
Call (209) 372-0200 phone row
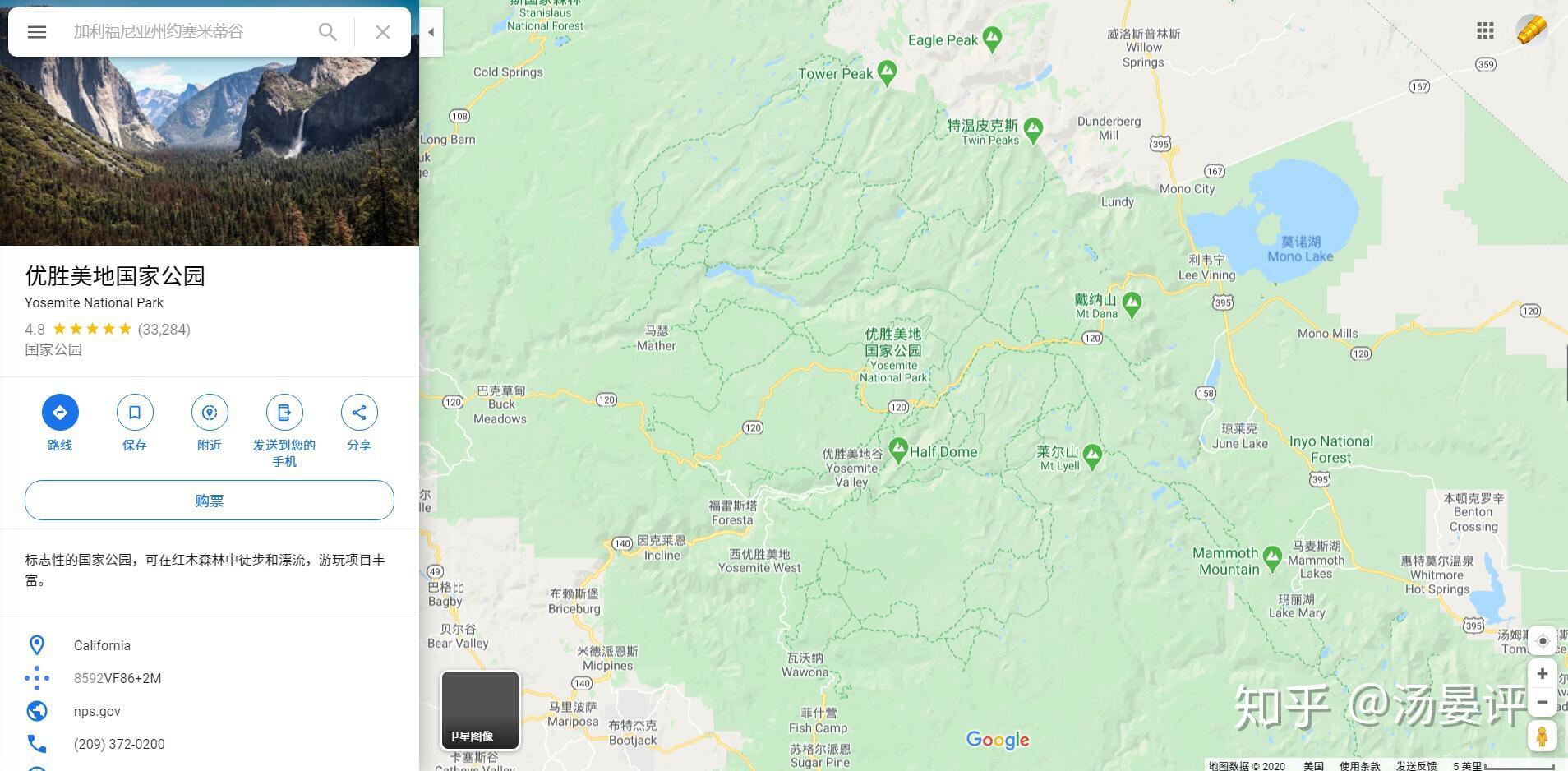pos(119,744)
